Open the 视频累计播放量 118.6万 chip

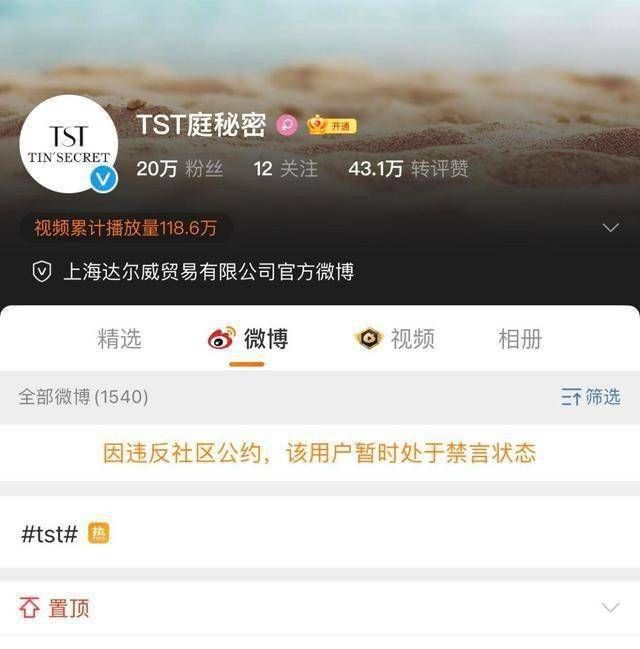click(126, 228)
